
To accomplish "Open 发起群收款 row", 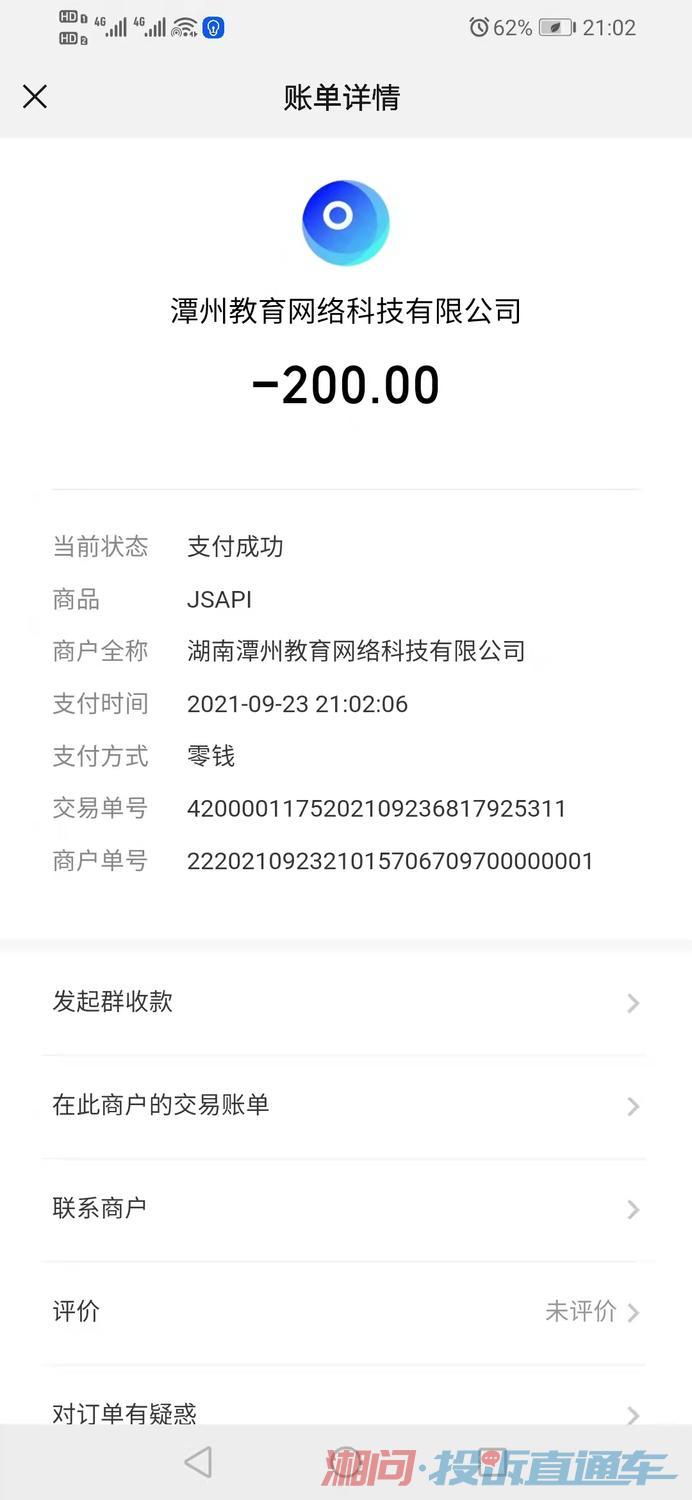I will tap(345, 1002).
